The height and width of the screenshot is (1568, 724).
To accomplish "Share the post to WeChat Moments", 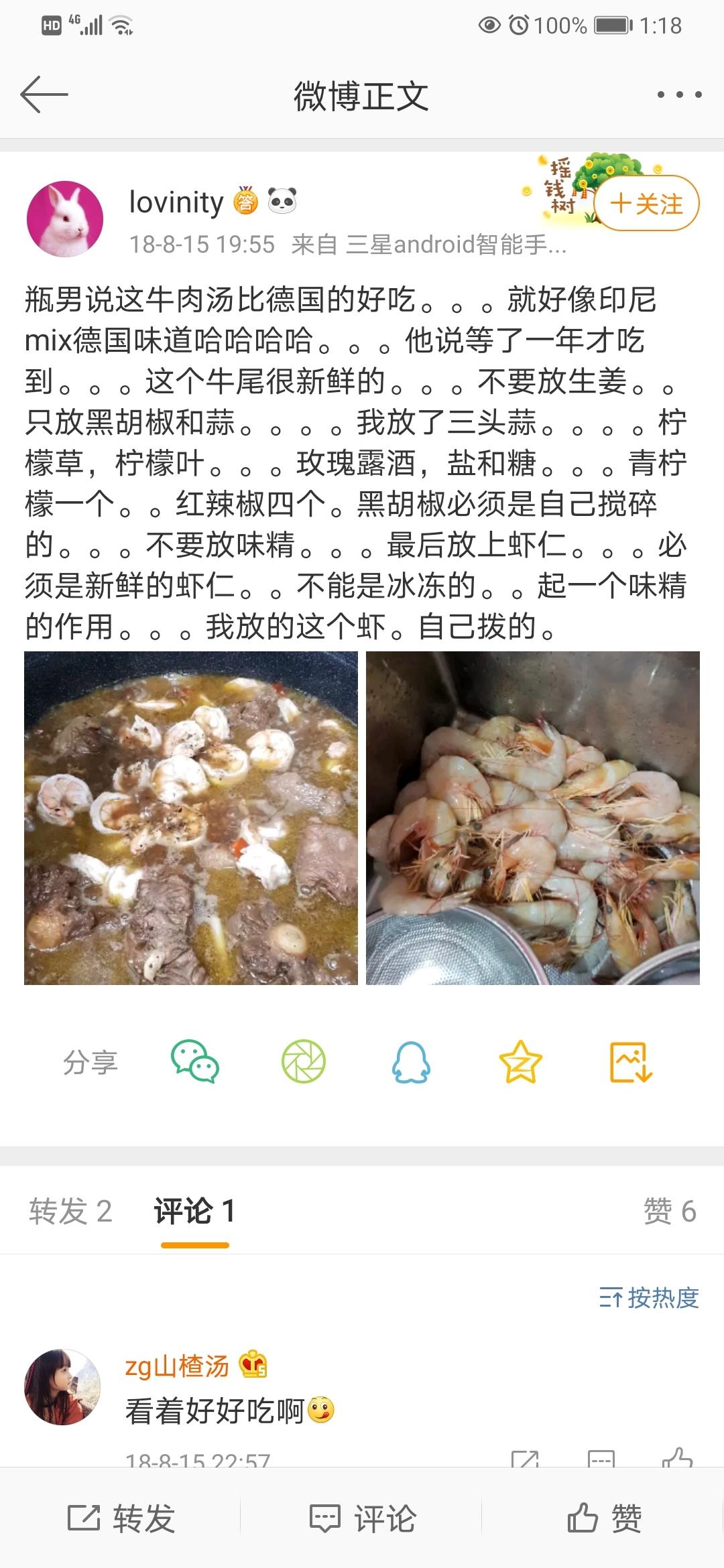I will (304, 1062).
